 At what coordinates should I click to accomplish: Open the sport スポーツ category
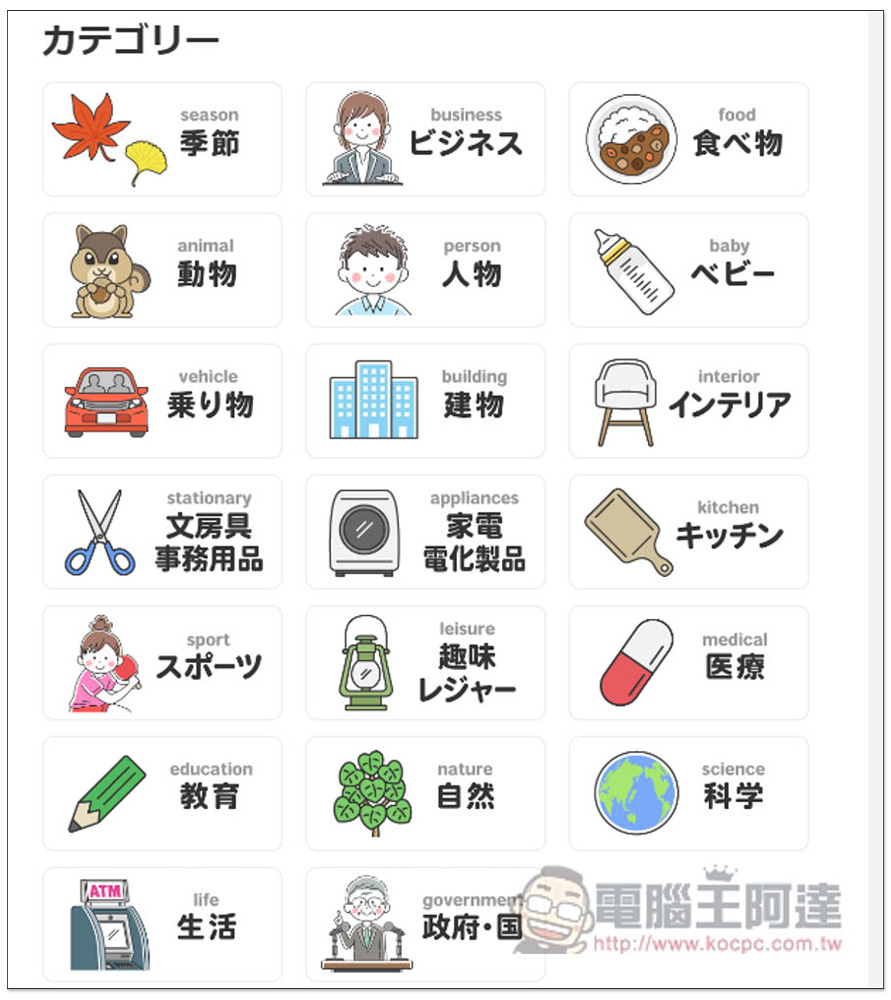coord(162,662)
